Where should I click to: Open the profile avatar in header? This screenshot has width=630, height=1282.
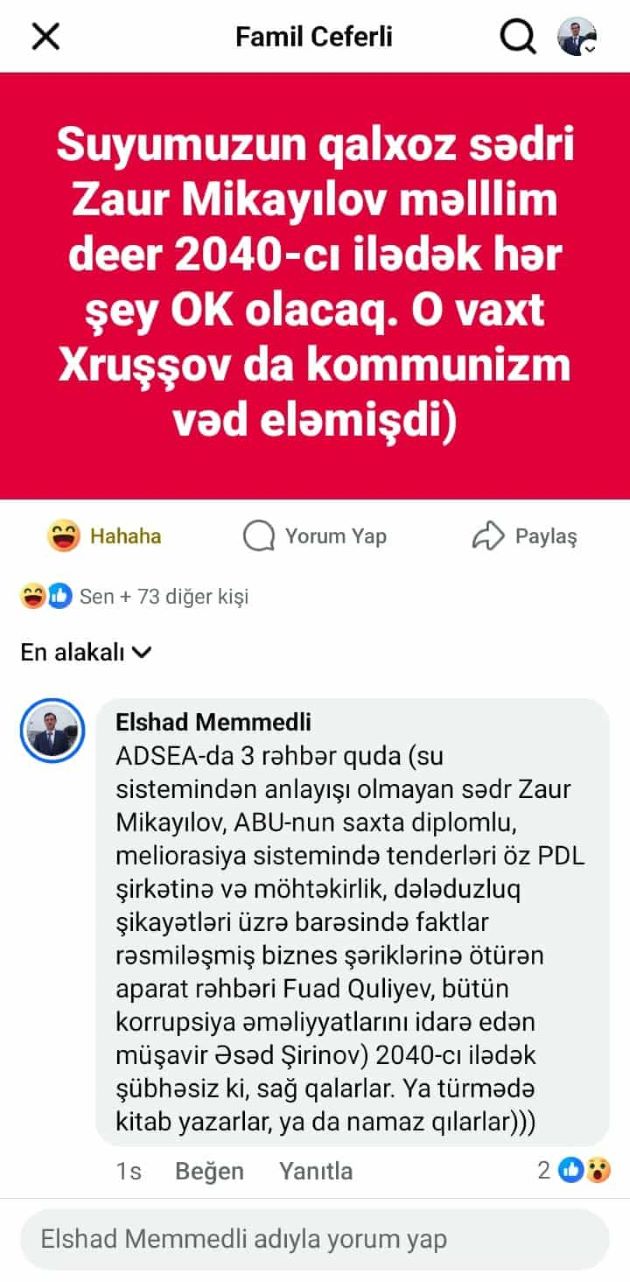(577, 37)
